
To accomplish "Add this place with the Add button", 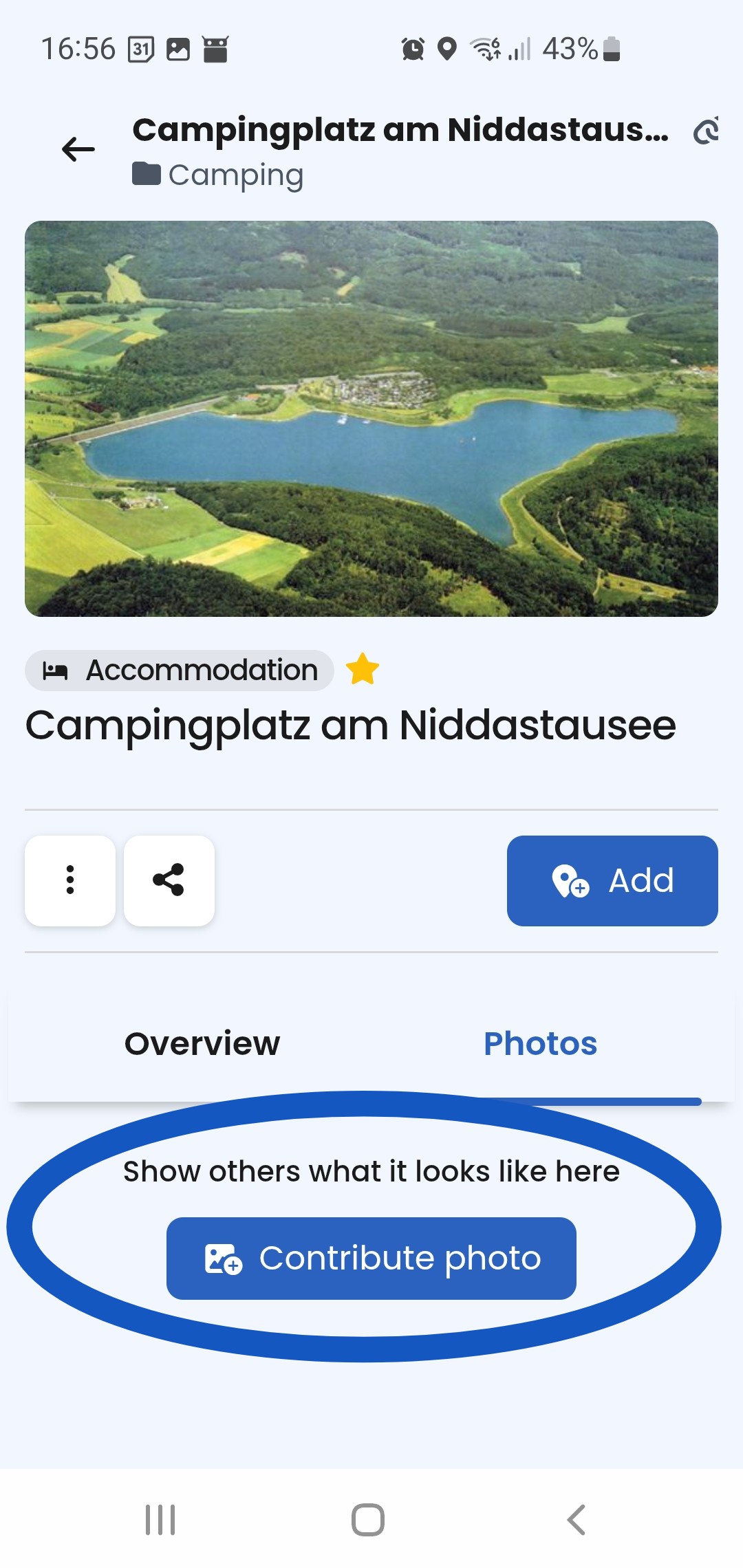I will click(x=612, y=880).
